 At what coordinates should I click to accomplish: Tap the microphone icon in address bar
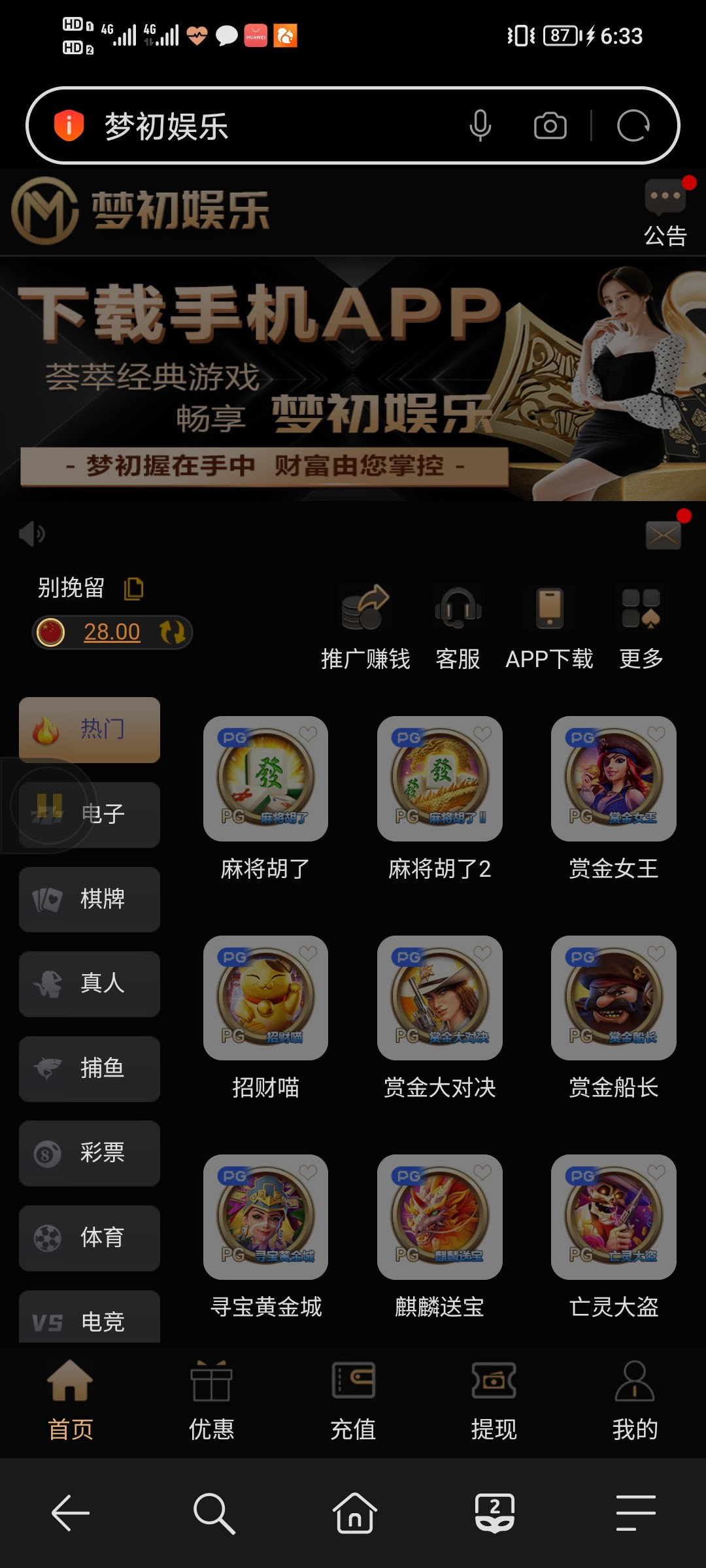(480, 125)
